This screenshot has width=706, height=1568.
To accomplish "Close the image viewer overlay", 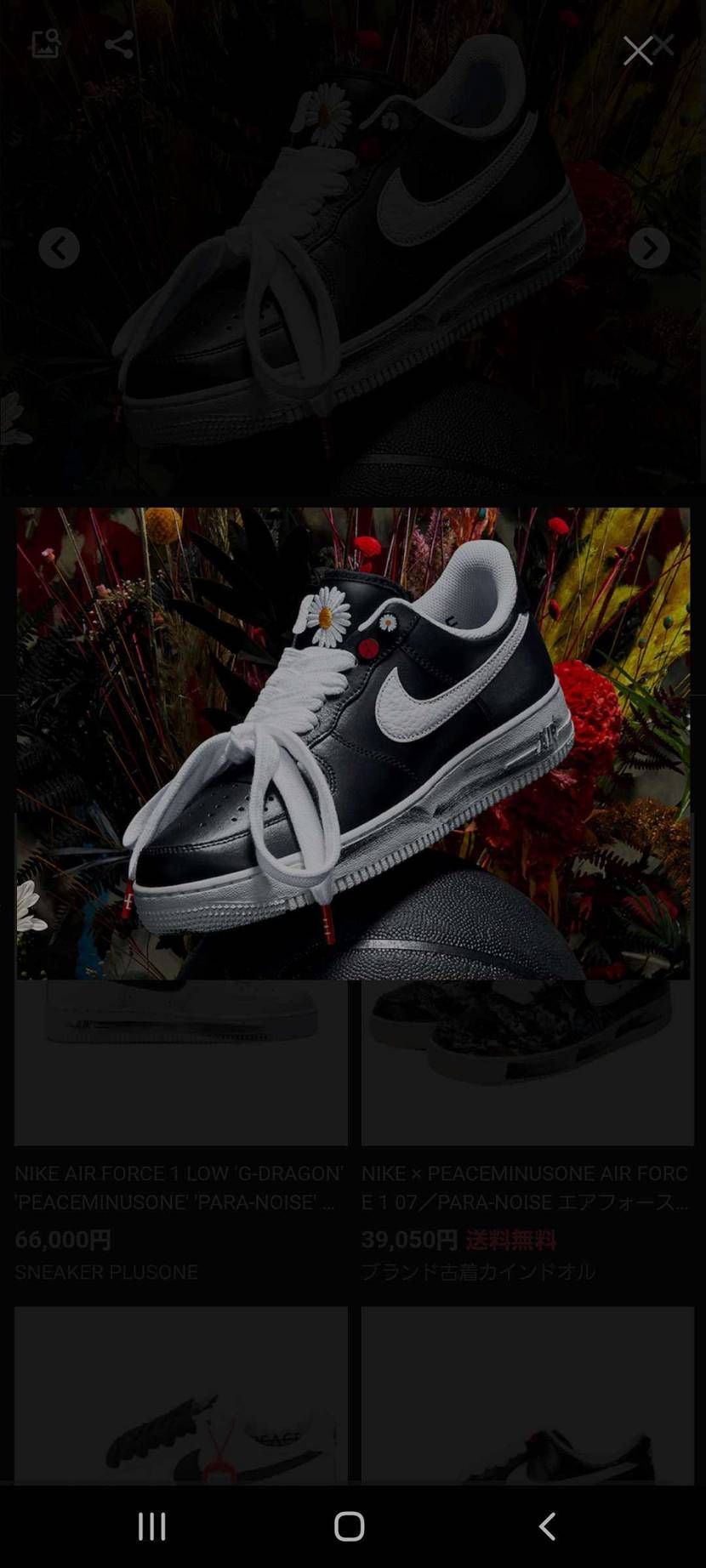I will pyautogui.click(x=638, y=51).
